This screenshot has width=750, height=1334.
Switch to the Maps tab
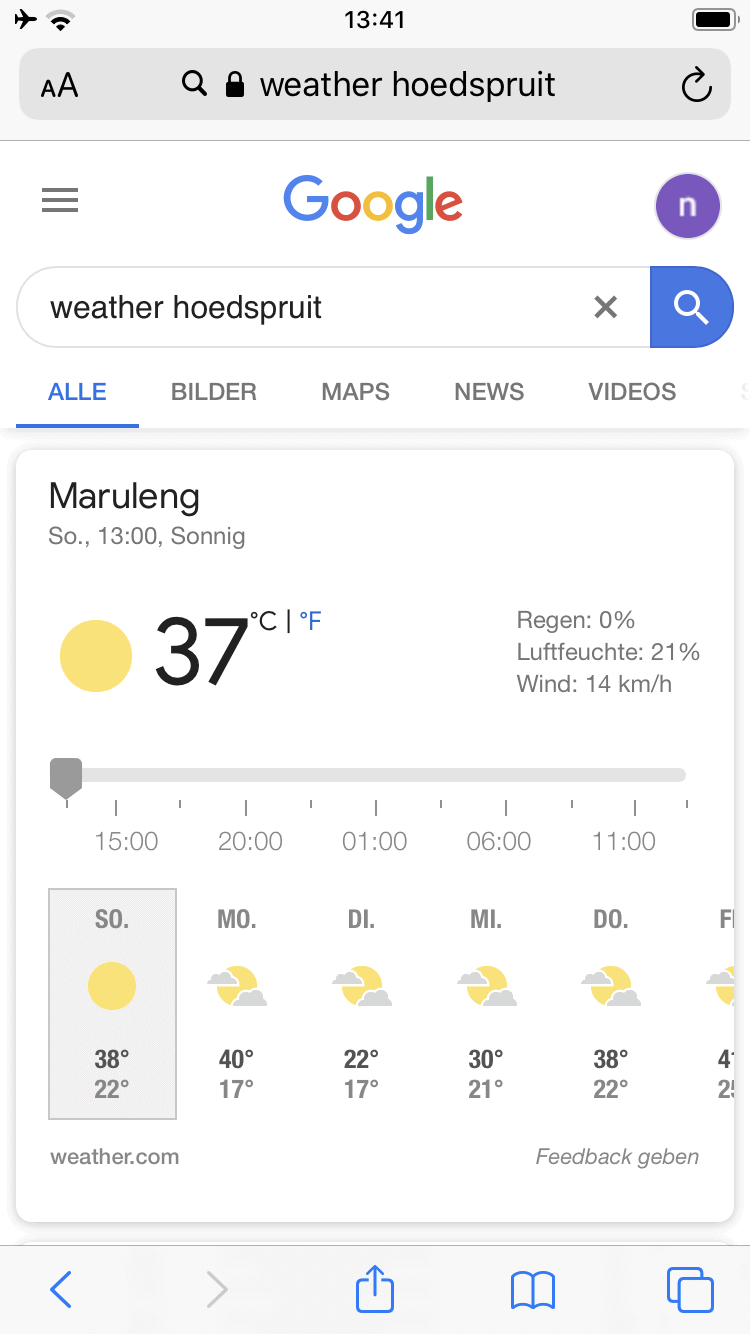coord(355,392)
